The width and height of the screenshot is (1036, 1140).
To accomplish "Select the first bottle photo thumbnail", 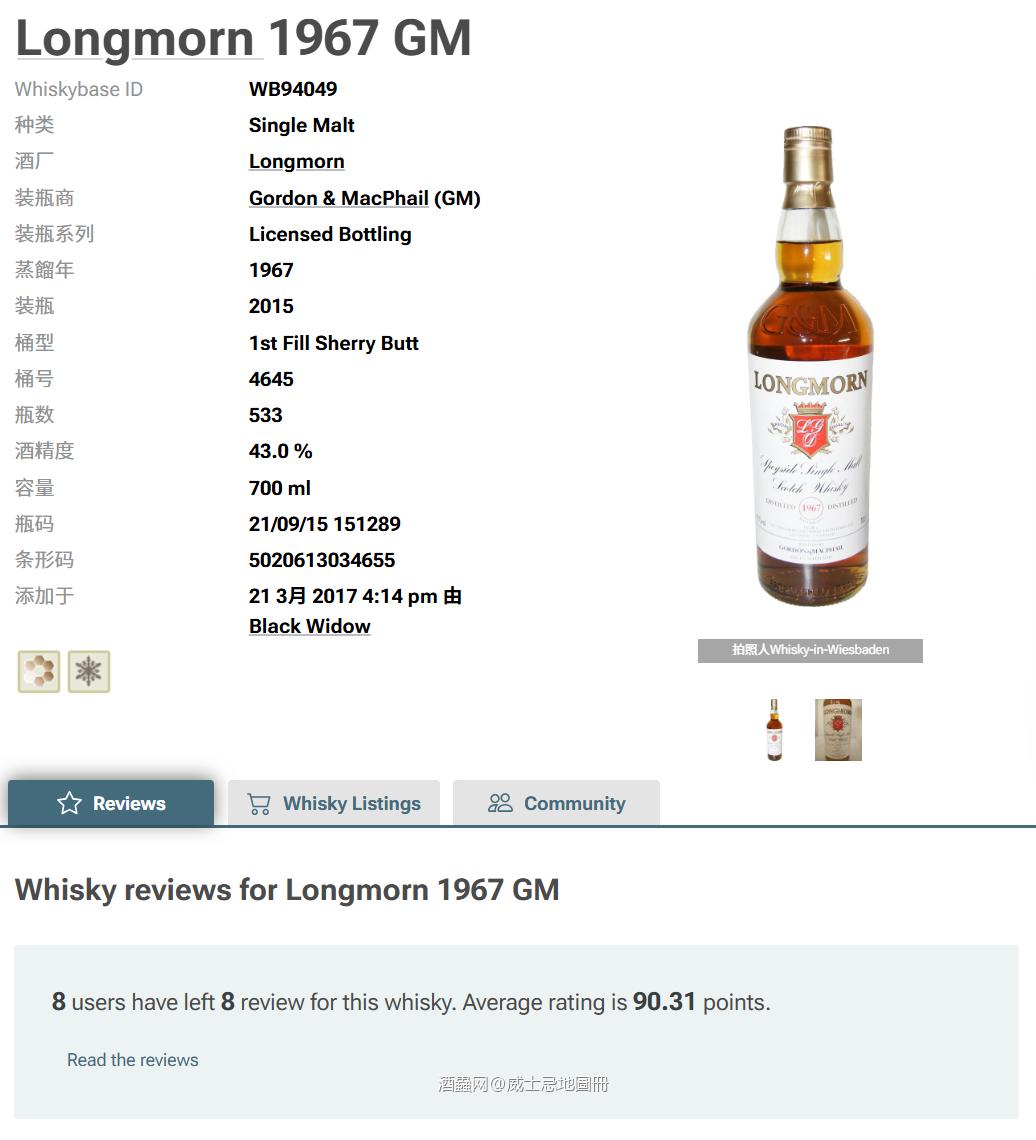I will pos(774,729).
